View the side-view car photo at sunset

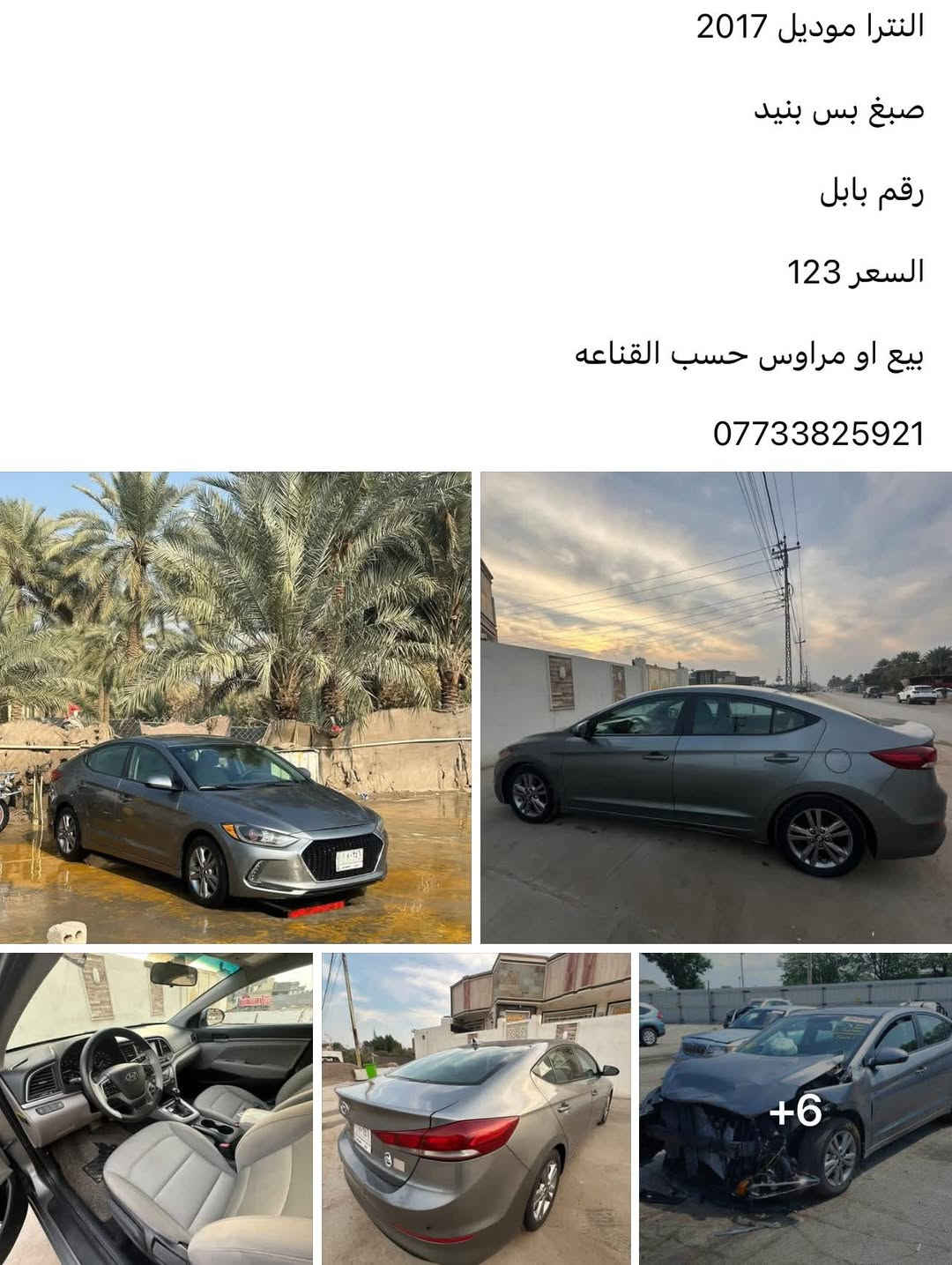tap(716, 707)
